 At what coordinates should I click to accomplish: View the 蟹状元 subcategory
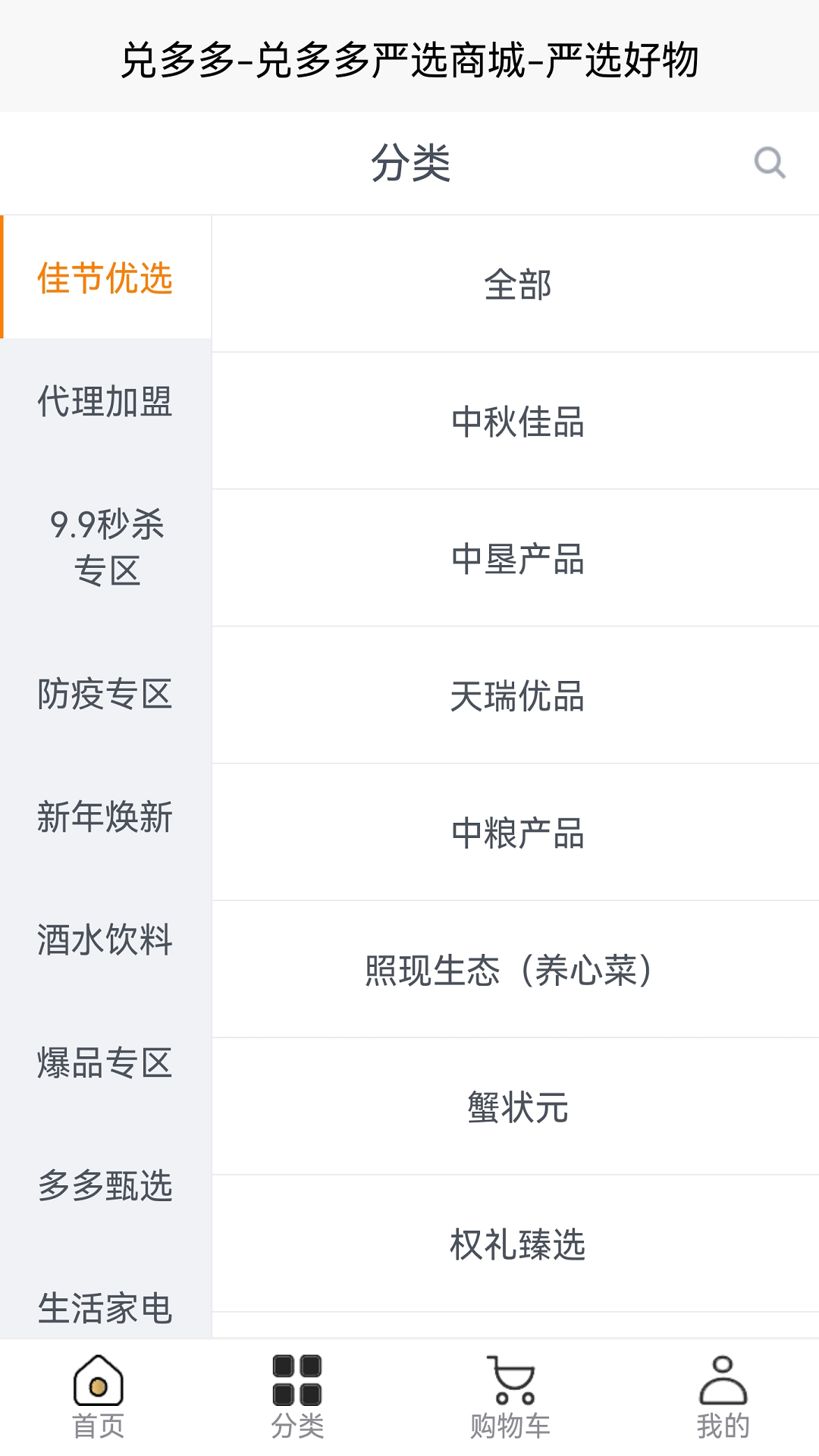click(x=516, y=1107)
